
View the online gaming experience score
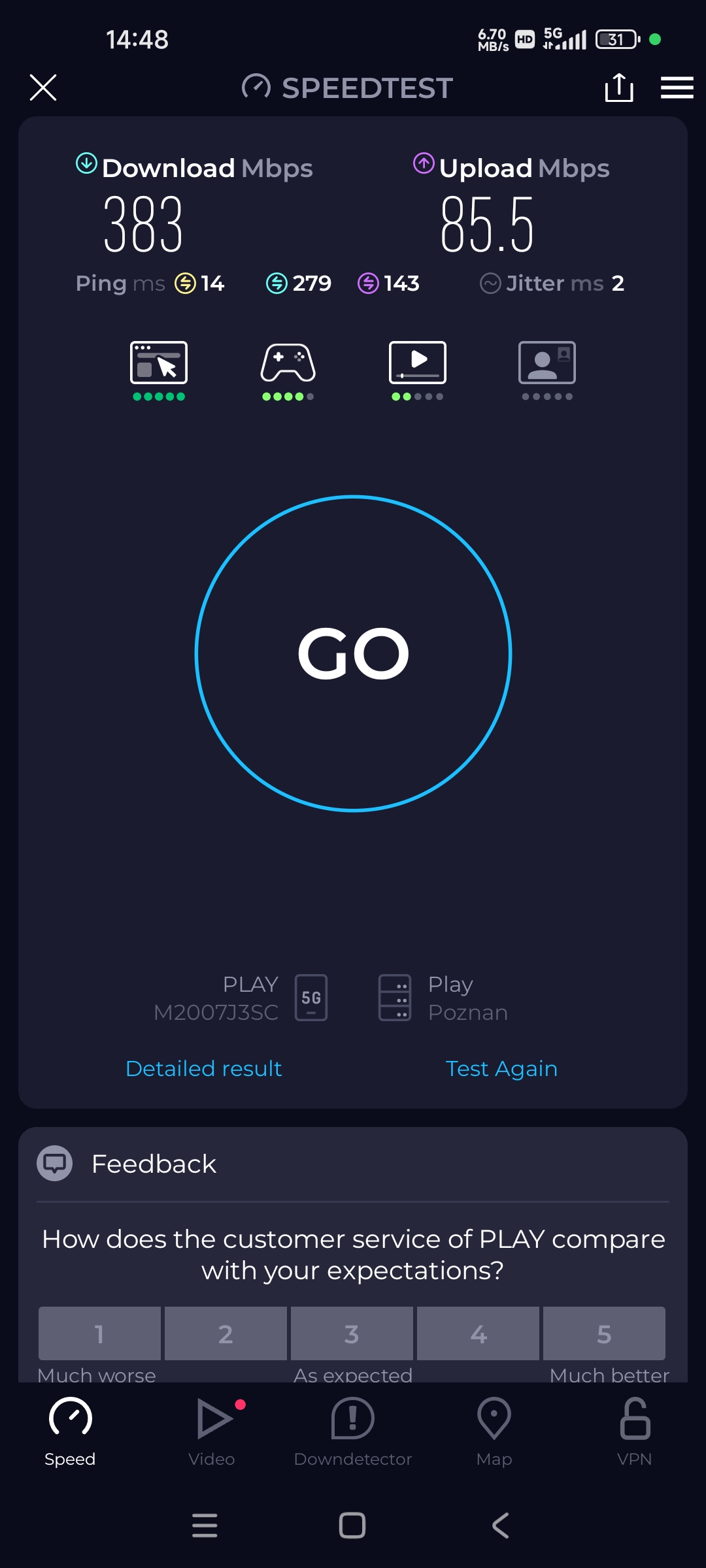(x=288, y=368)
